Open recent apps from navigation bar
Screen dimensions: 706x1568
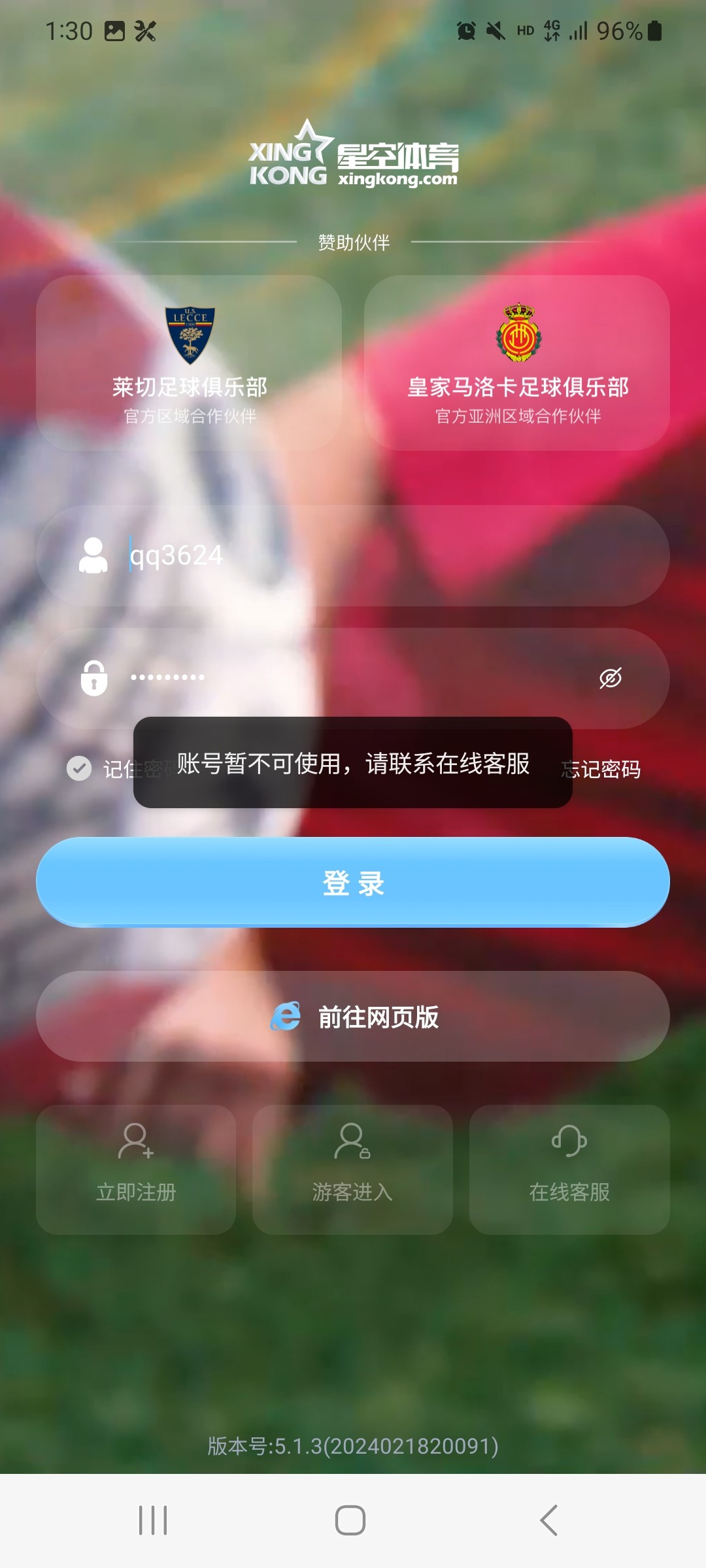tap(153, 1520)
